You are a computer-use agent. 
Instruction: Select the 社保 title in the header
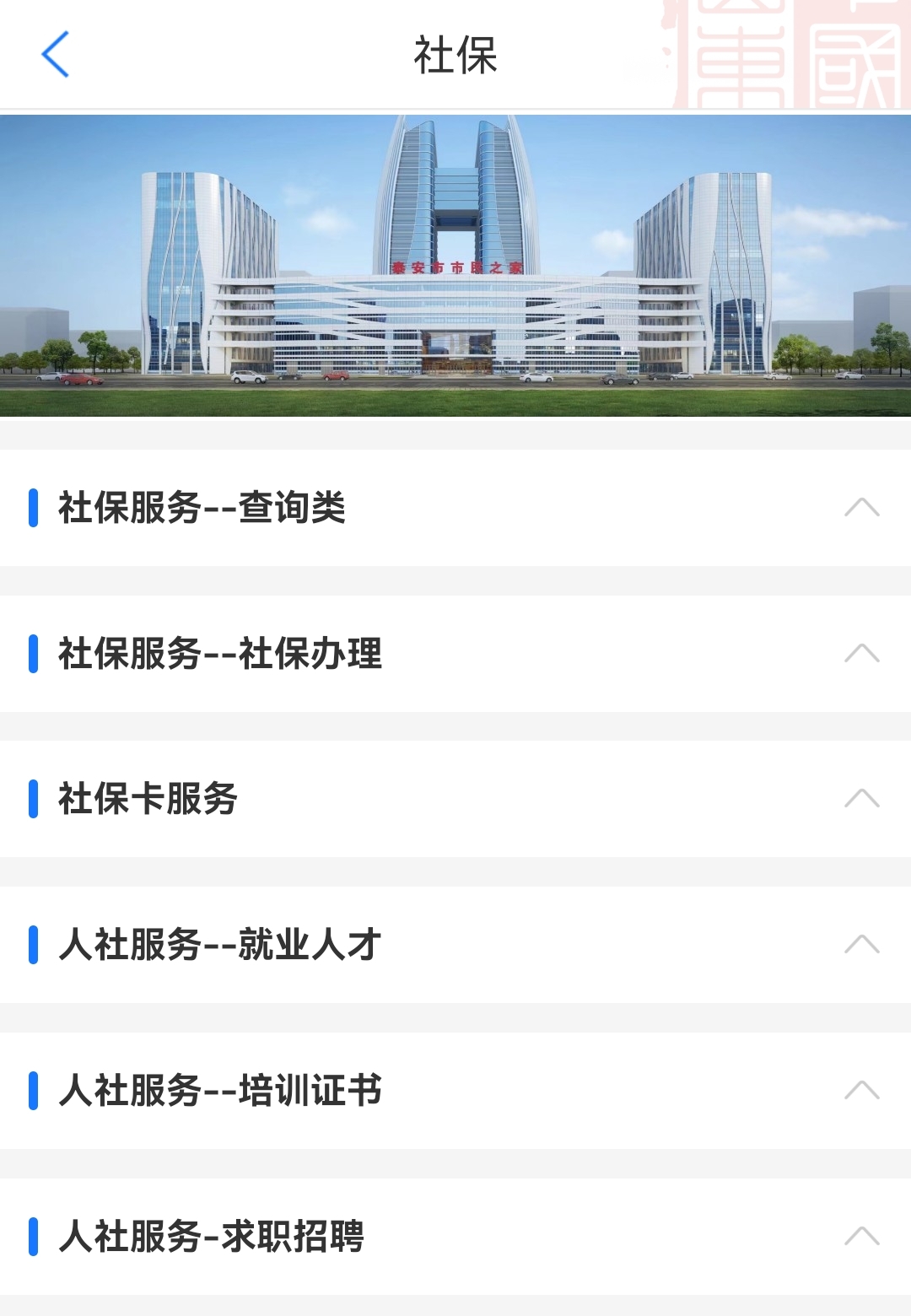[455, 52]
